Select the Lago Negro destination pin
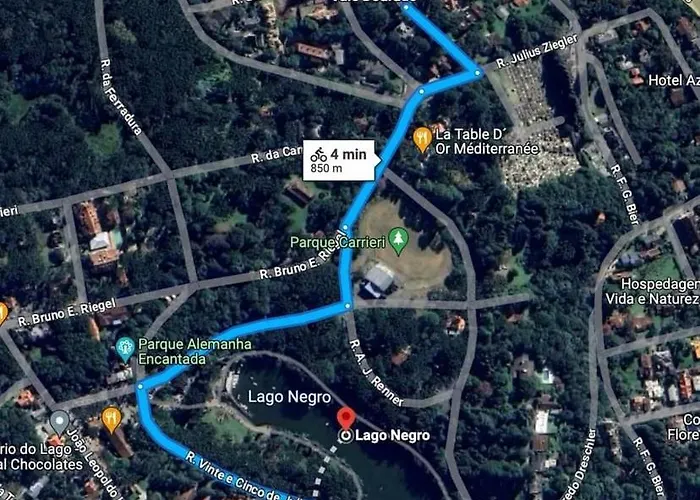Image resolution: width=700 pixels, height=500 pixels. coord(346,419)
